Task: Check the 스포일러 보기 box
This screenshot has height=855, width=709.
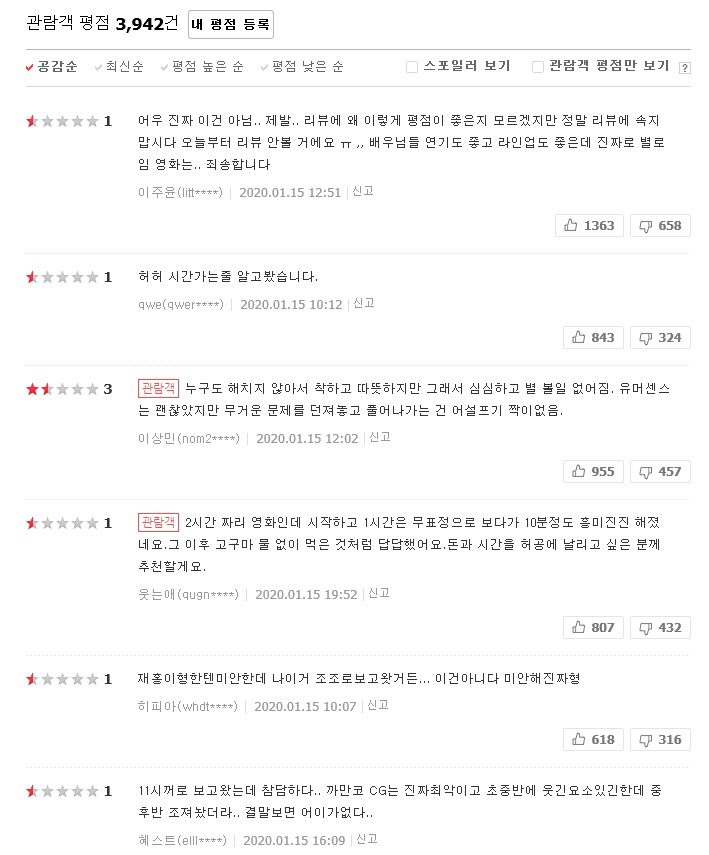Action: (412, 67)
